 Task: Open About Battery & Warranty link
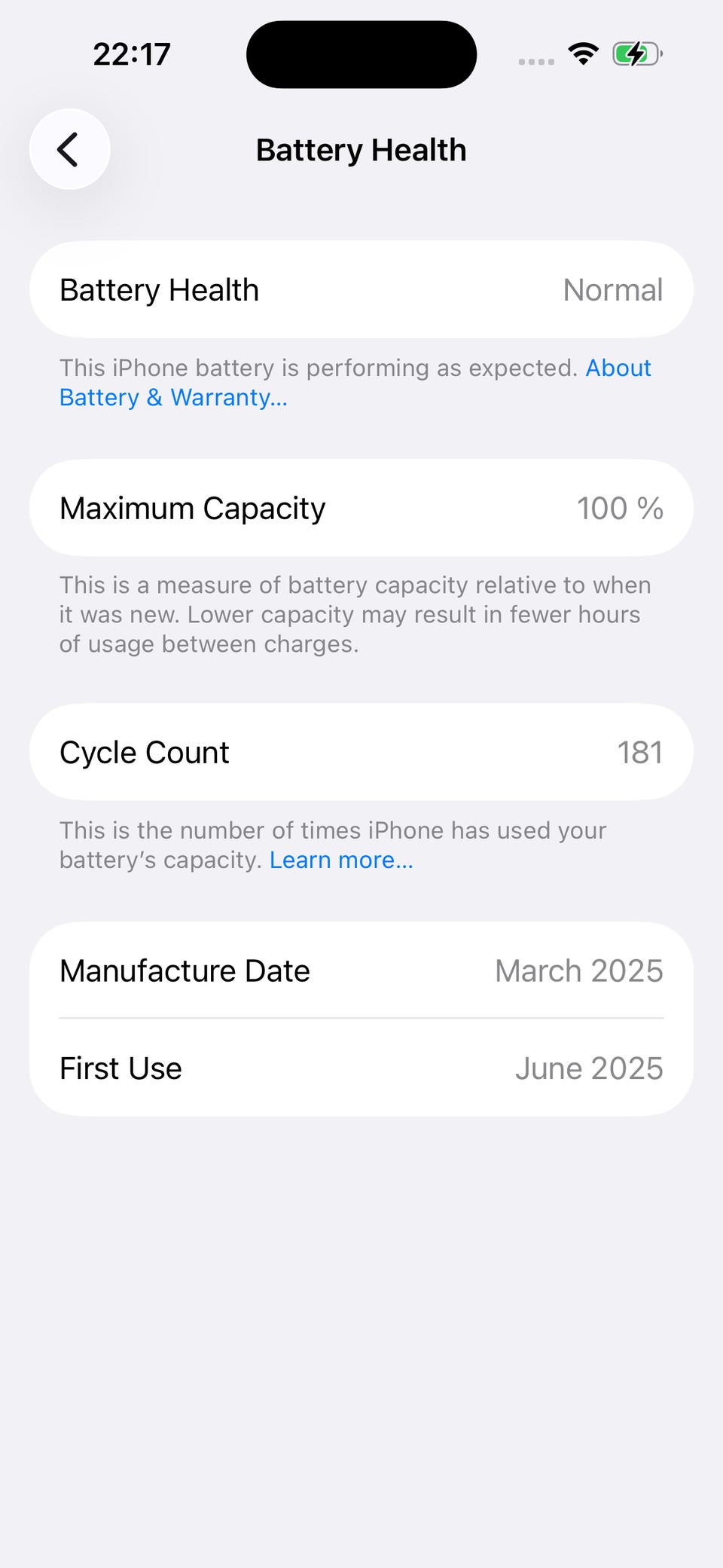coord(173,397)
